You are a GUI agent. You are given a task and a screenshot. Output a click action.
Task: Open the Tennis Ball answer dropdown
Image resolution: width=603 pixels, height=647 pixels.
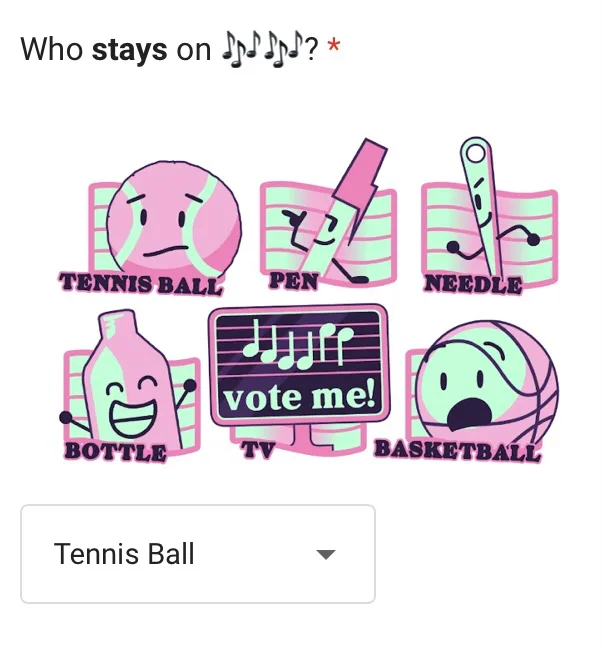tap(198, 554)
